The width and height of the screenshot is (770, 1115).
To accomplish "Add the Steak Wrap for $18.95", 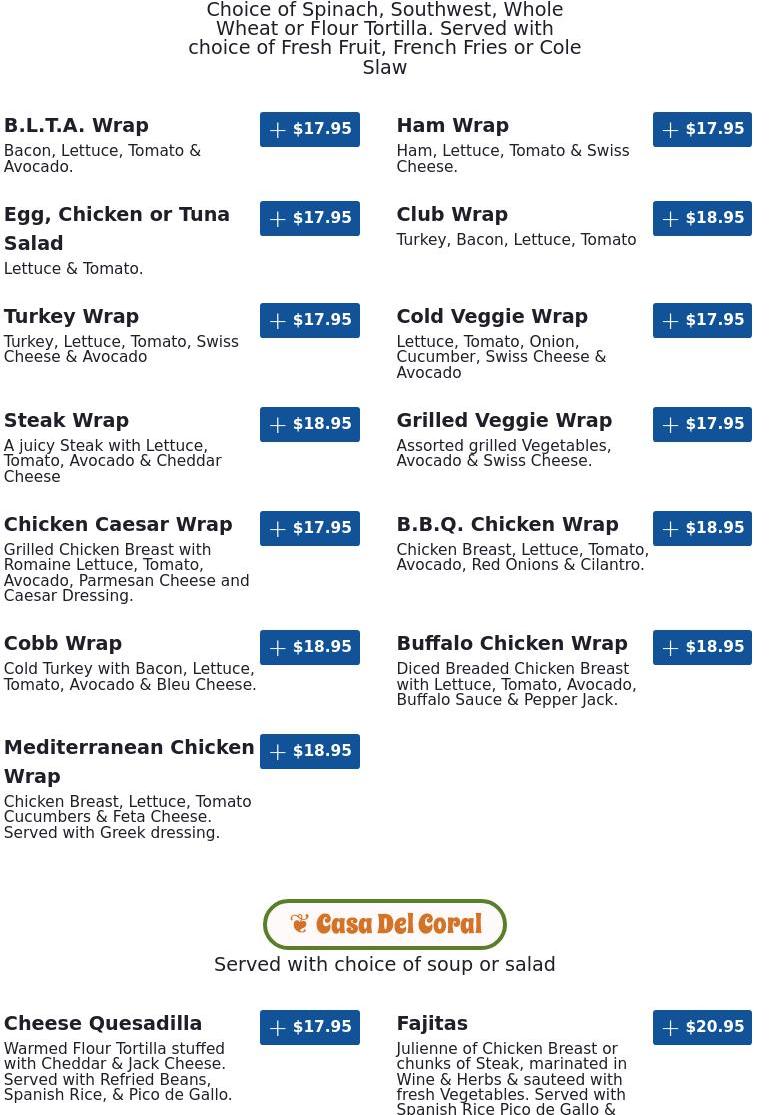I will [310, 424].
